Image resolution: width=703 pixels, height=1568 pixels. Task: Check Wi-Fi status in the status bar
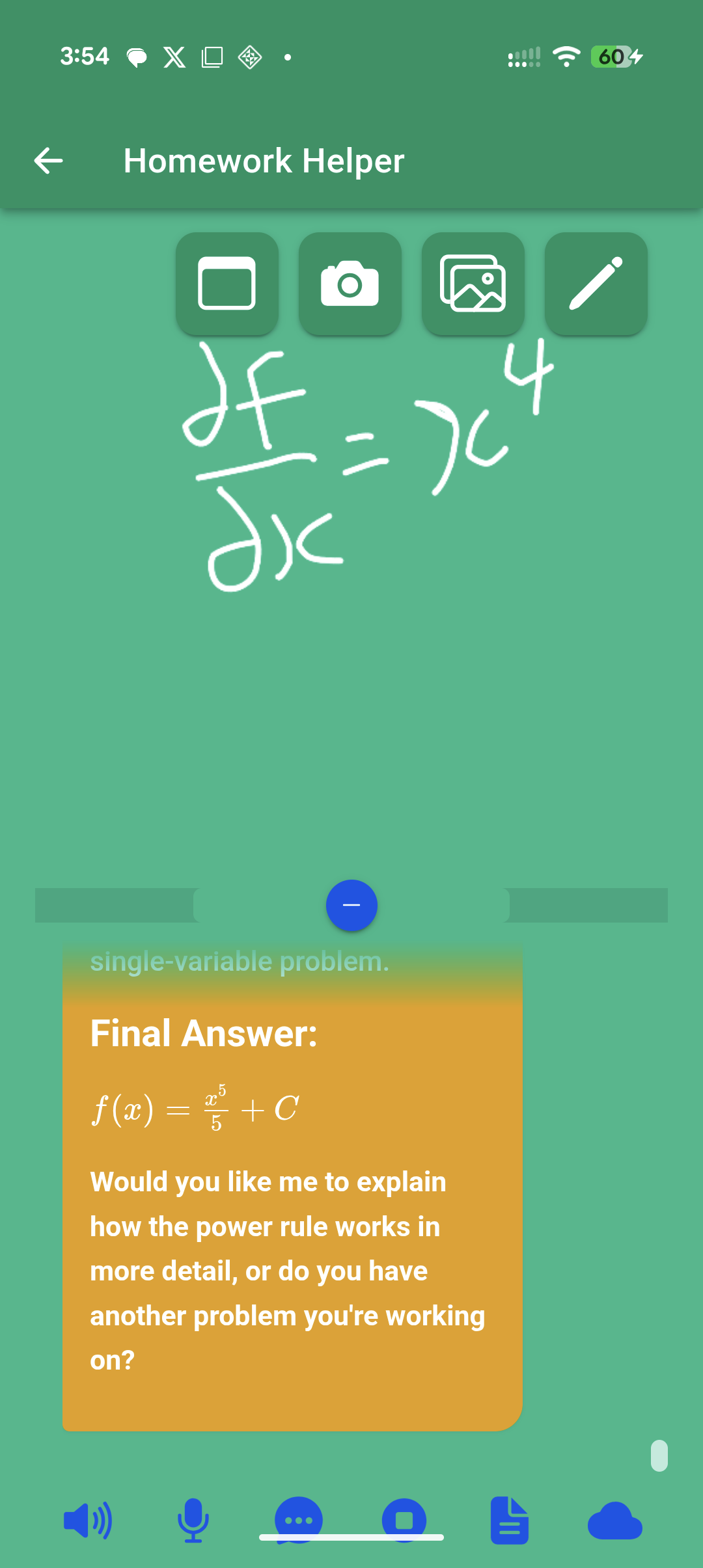pos(566,57)
